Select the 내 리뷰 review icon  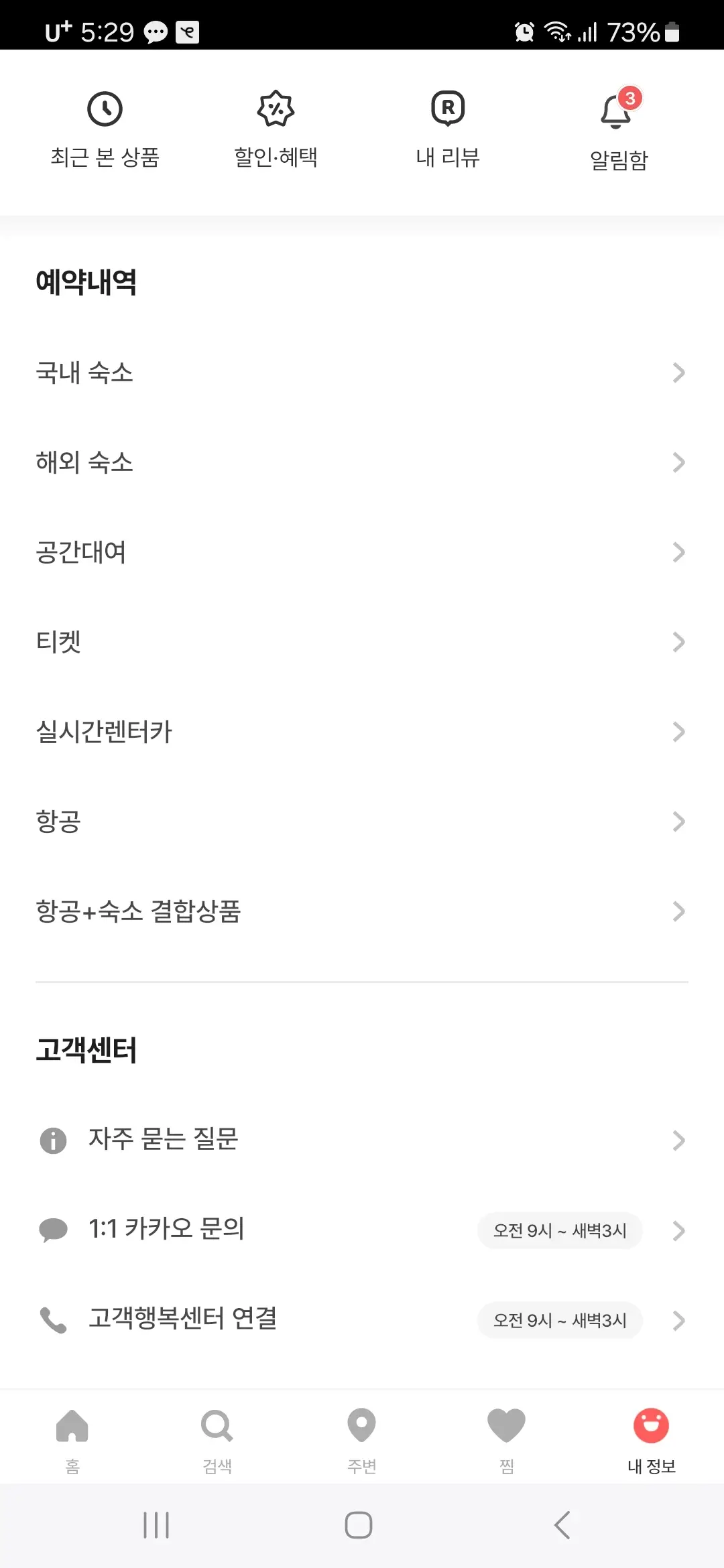[x=446, y=109]
